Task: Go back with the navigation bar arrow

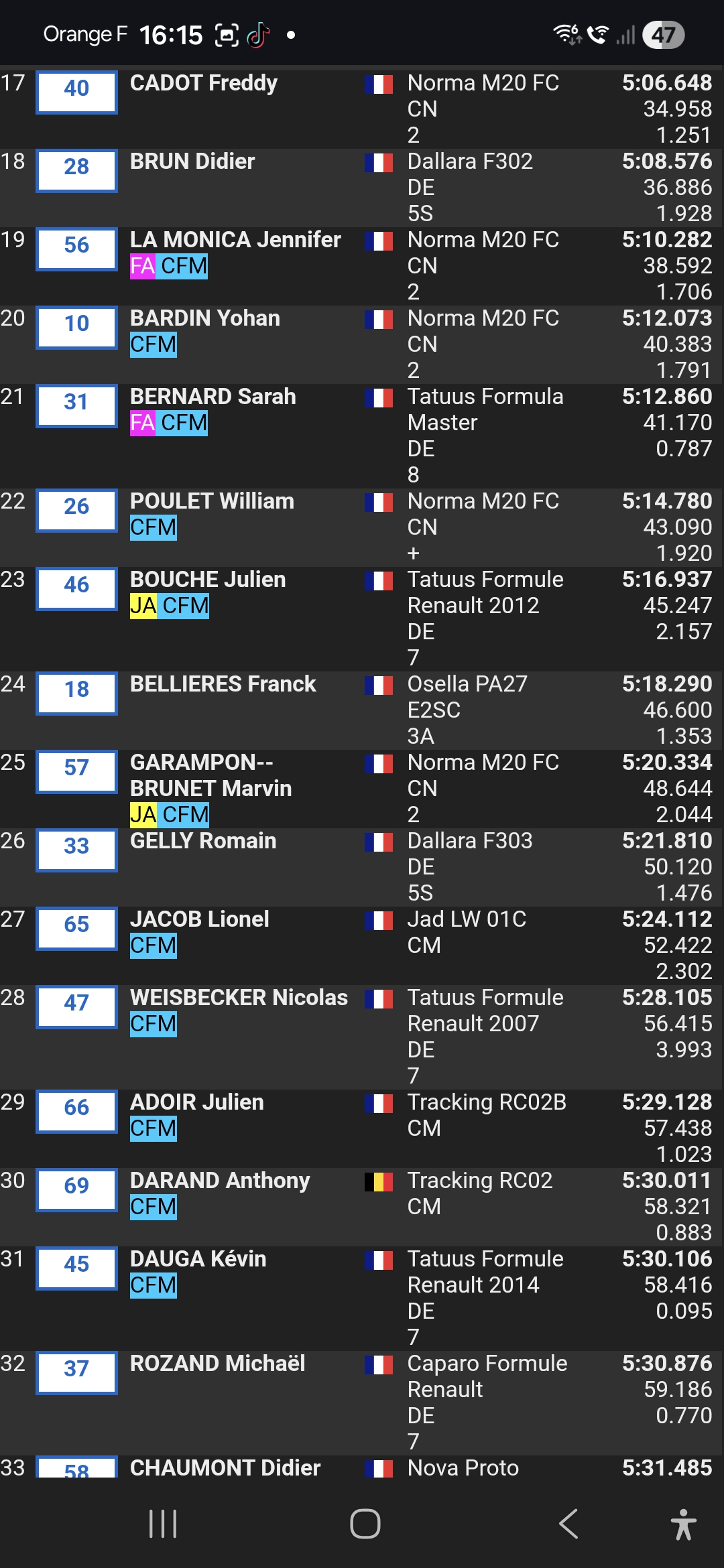Action: tap(568, 1524)
